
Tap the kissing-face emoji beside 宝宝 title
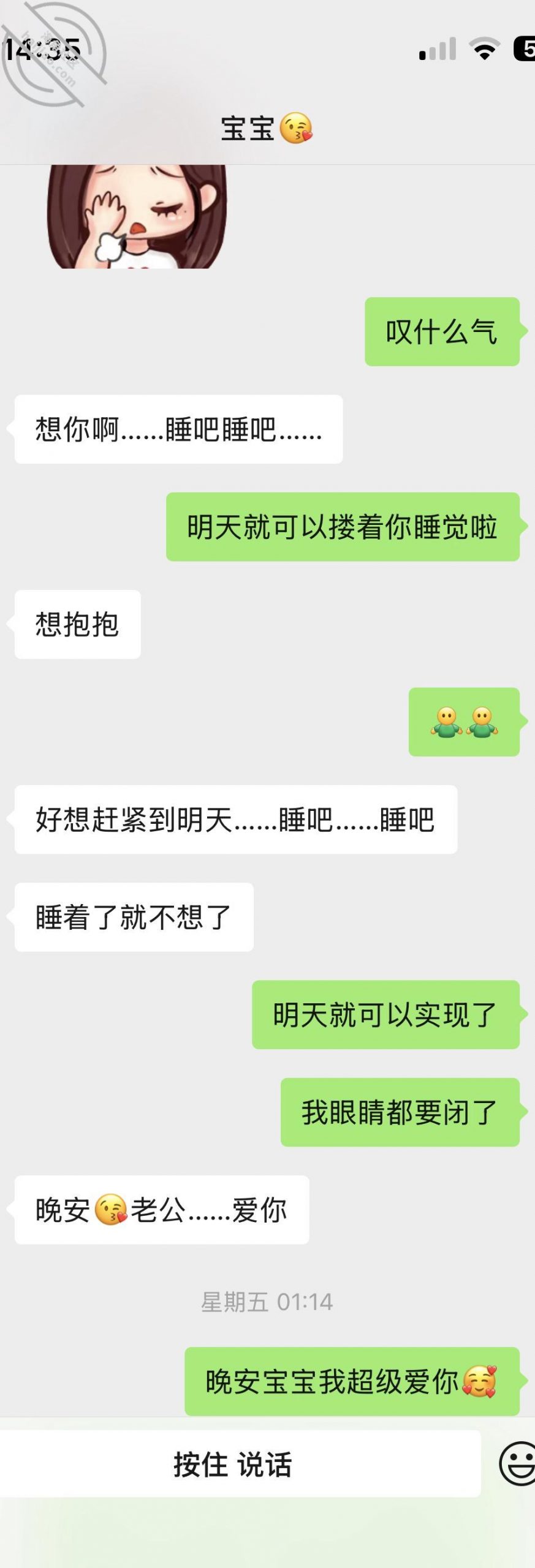pos(296,129)
